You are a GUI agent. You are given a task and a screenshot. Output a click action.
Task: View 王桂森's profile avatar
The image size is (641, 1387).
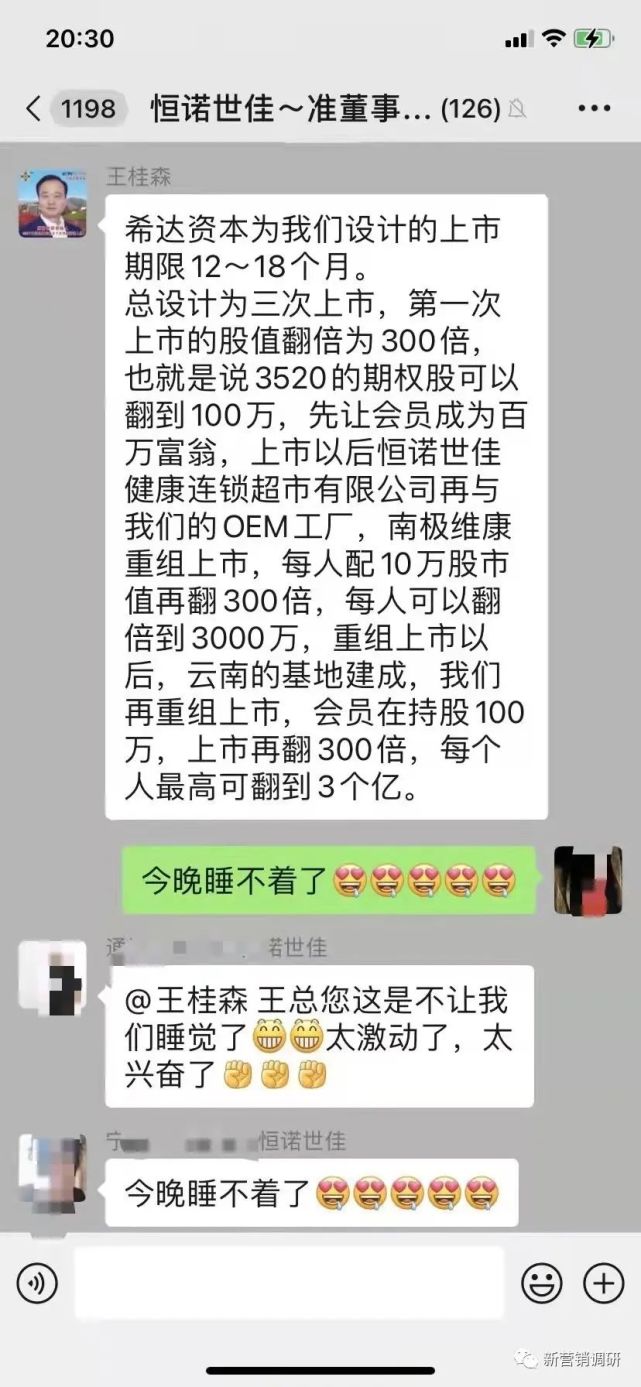point(52,202)
